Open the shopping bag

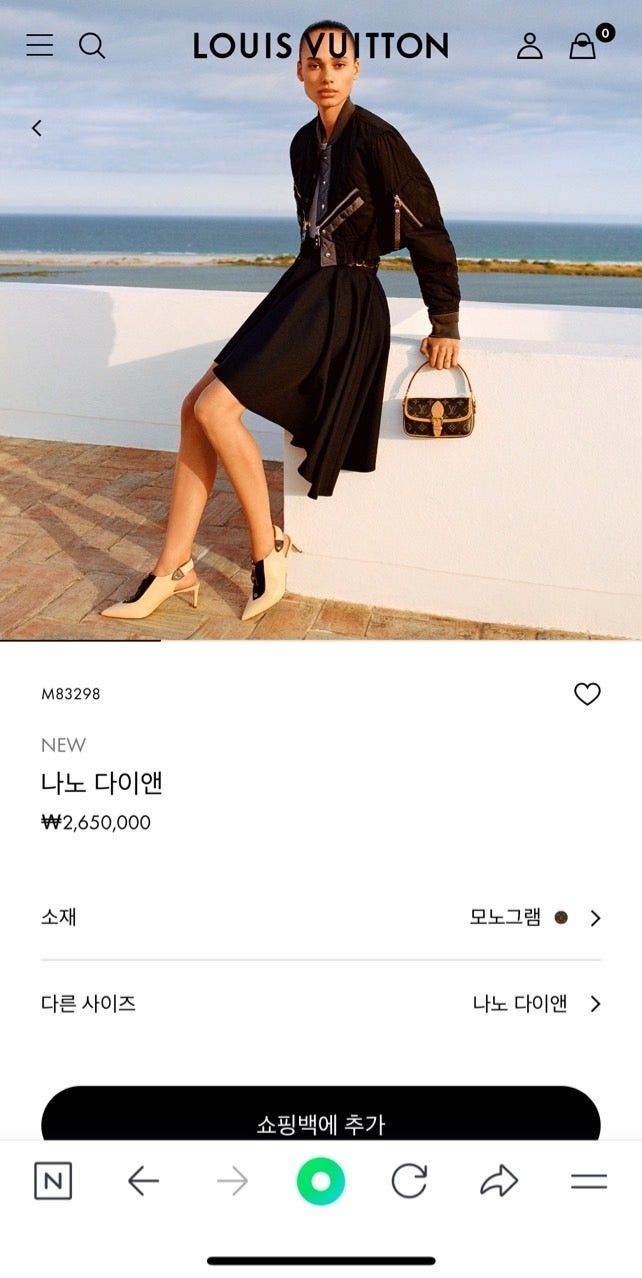tap(583, 45)
